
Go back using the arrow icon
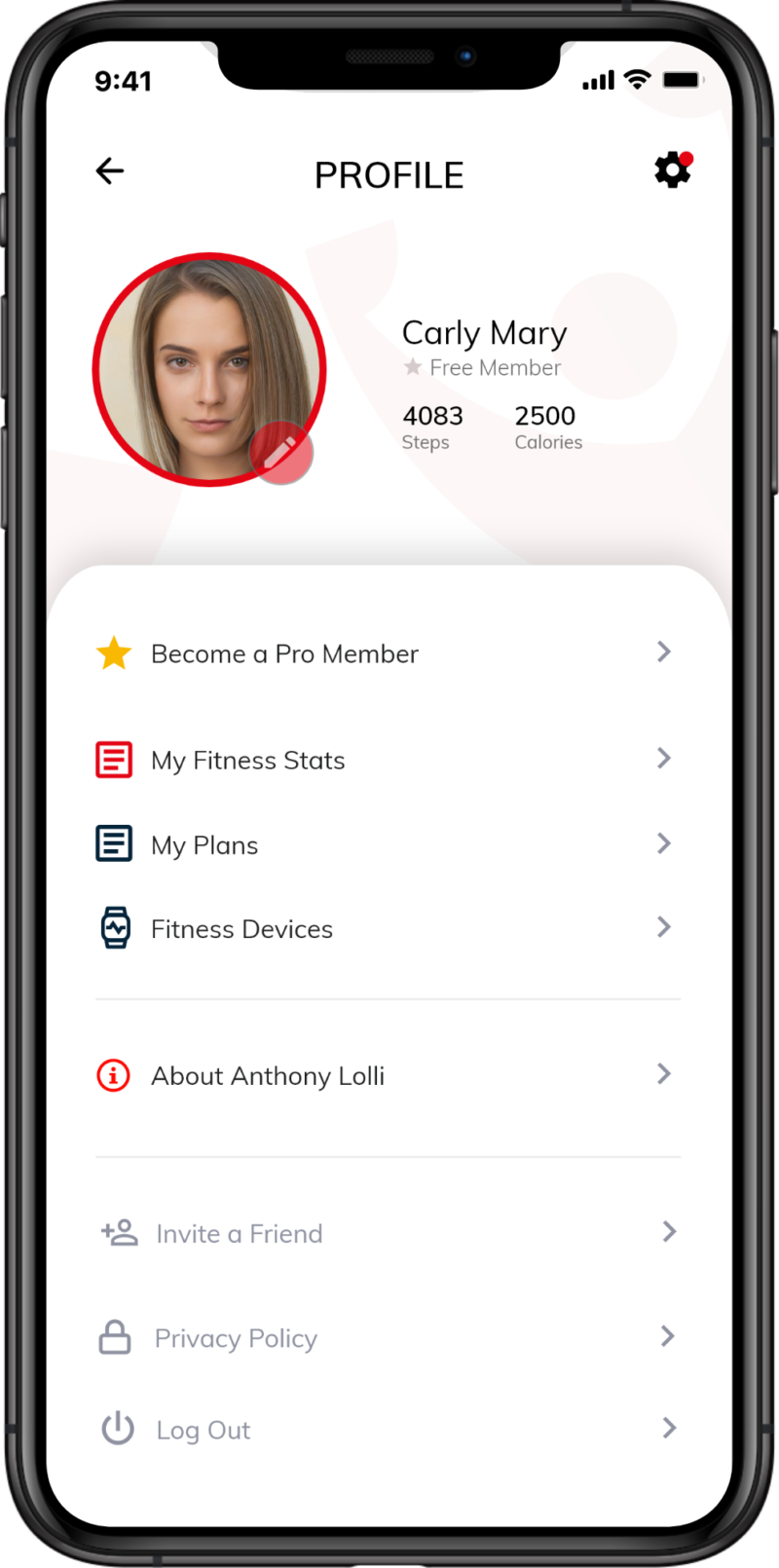110,171
